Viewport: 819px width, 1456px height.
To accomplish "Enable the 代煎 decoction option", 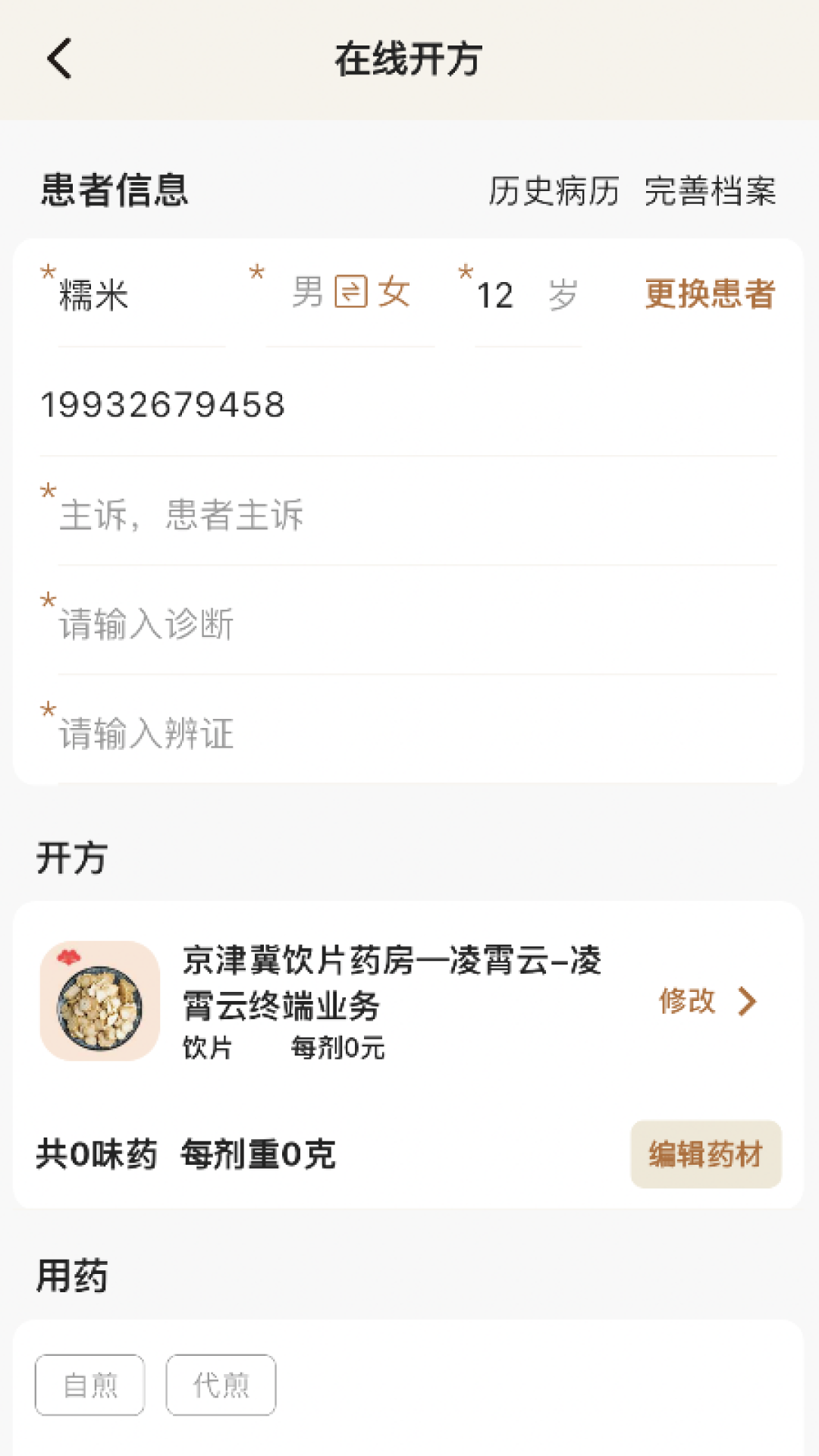I will (220, 1383).
